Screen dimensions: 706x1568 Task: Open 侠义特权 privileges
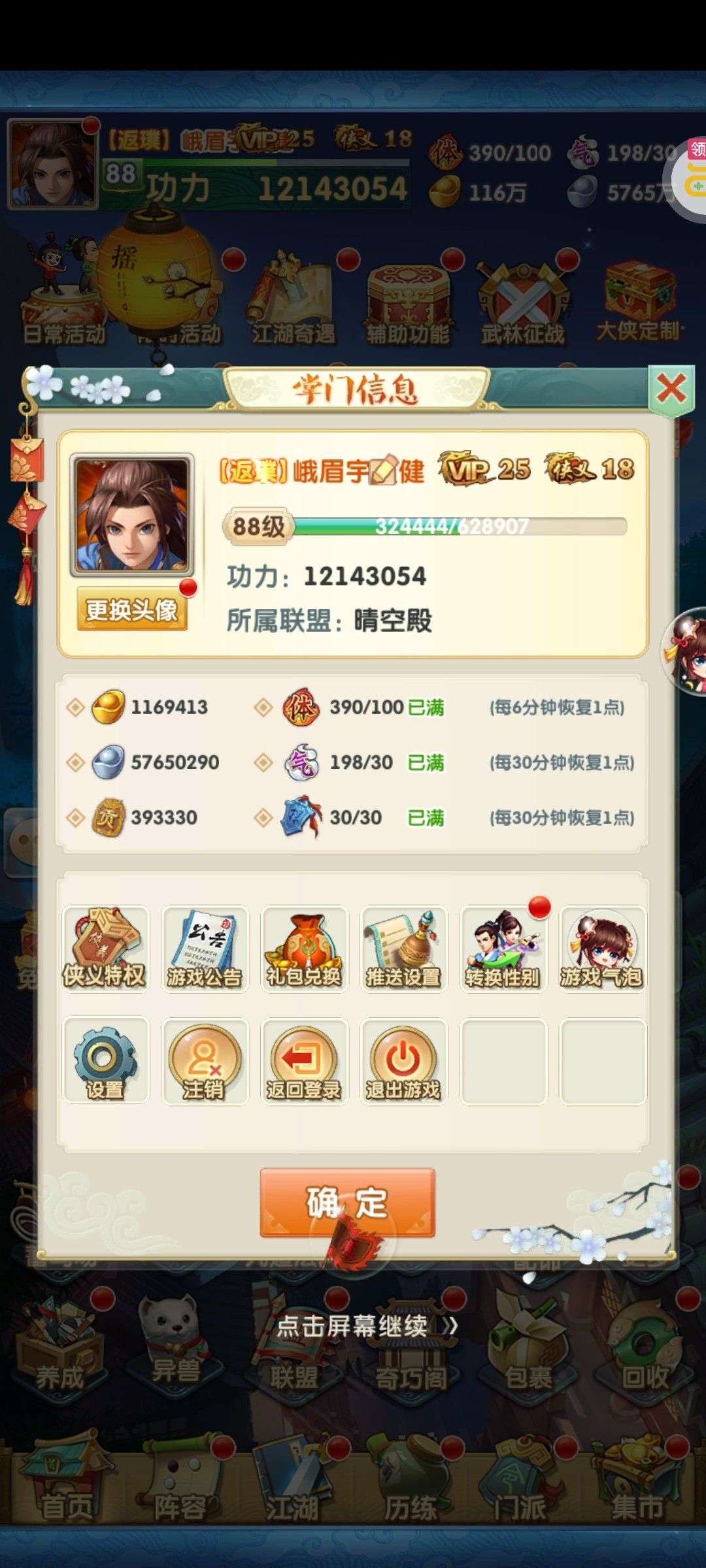(x=105, y=949)
